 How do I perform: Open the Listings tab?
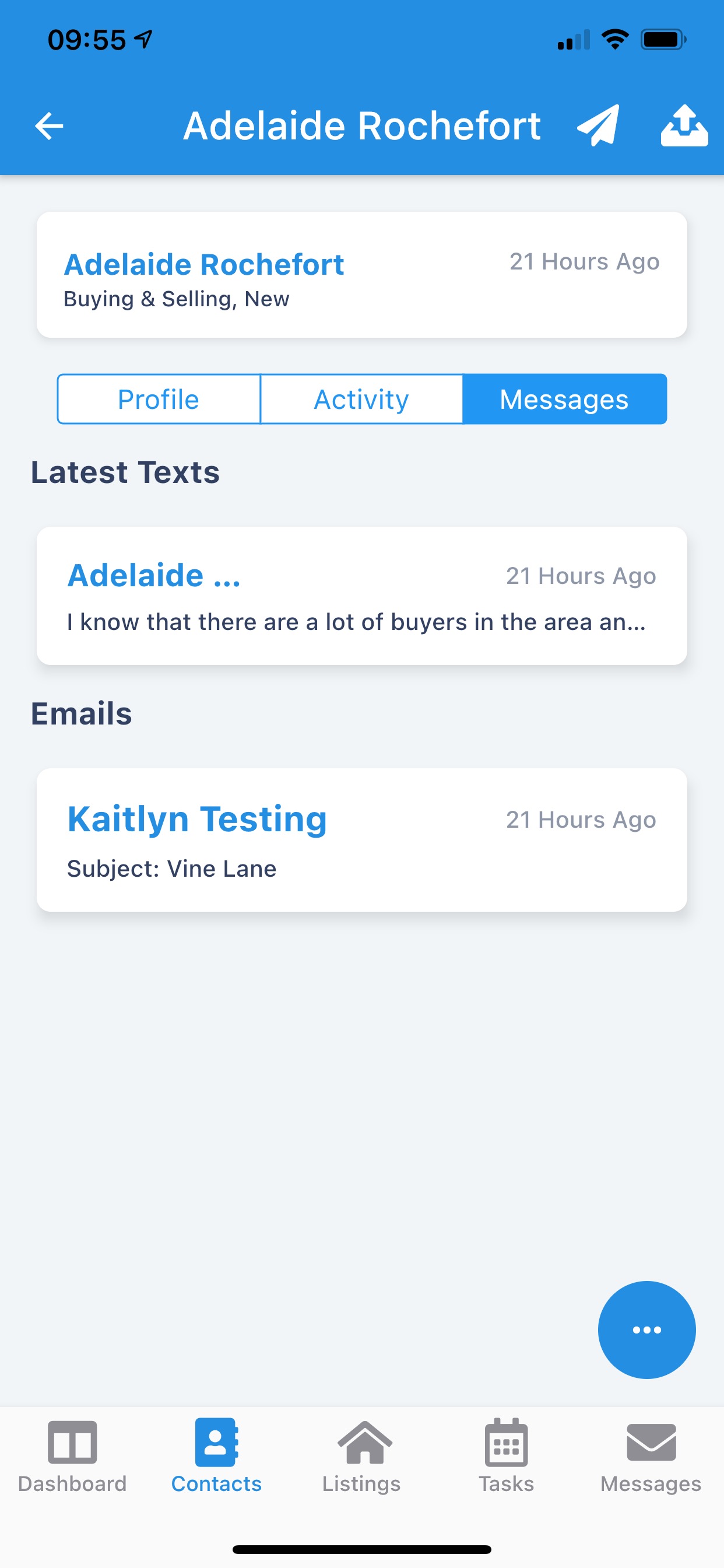click(x=362, y=1457)
